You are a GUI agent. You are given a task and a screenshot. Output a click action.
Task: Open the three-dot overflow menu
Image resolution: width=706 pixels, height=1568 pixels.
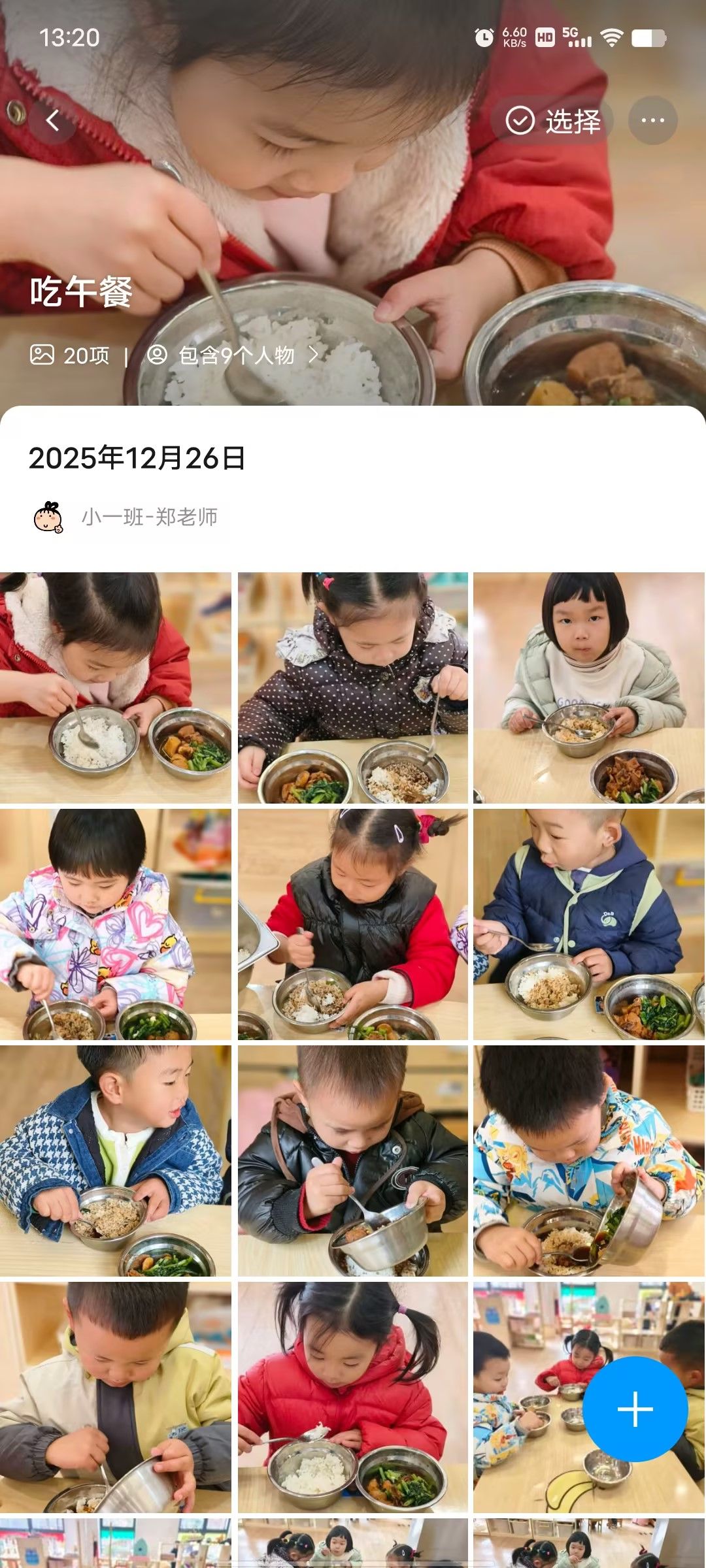[x=652, y=121]
